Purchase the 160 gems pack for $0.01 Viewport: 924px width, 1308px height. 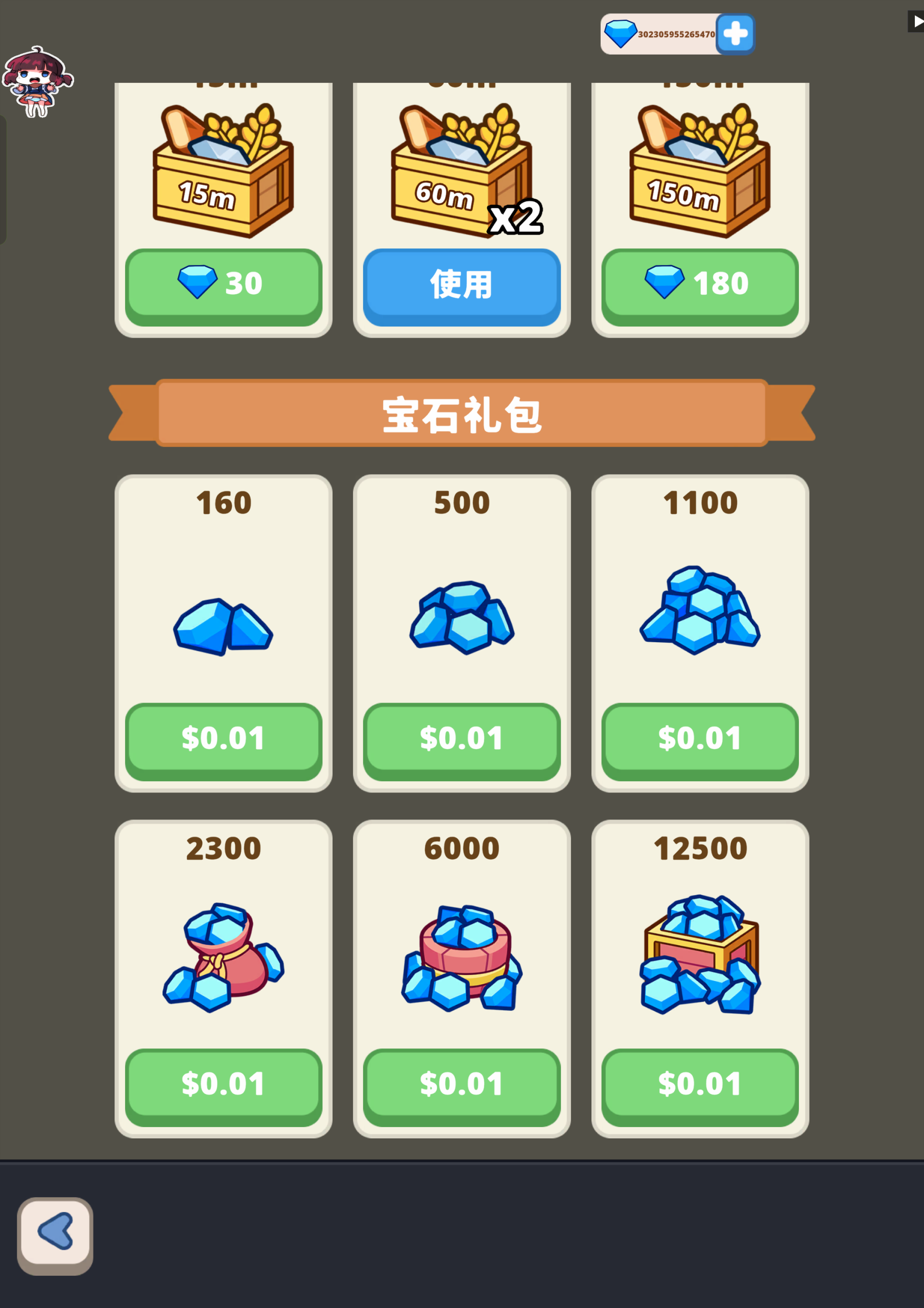pyautogui.click(x=223, y=738)
